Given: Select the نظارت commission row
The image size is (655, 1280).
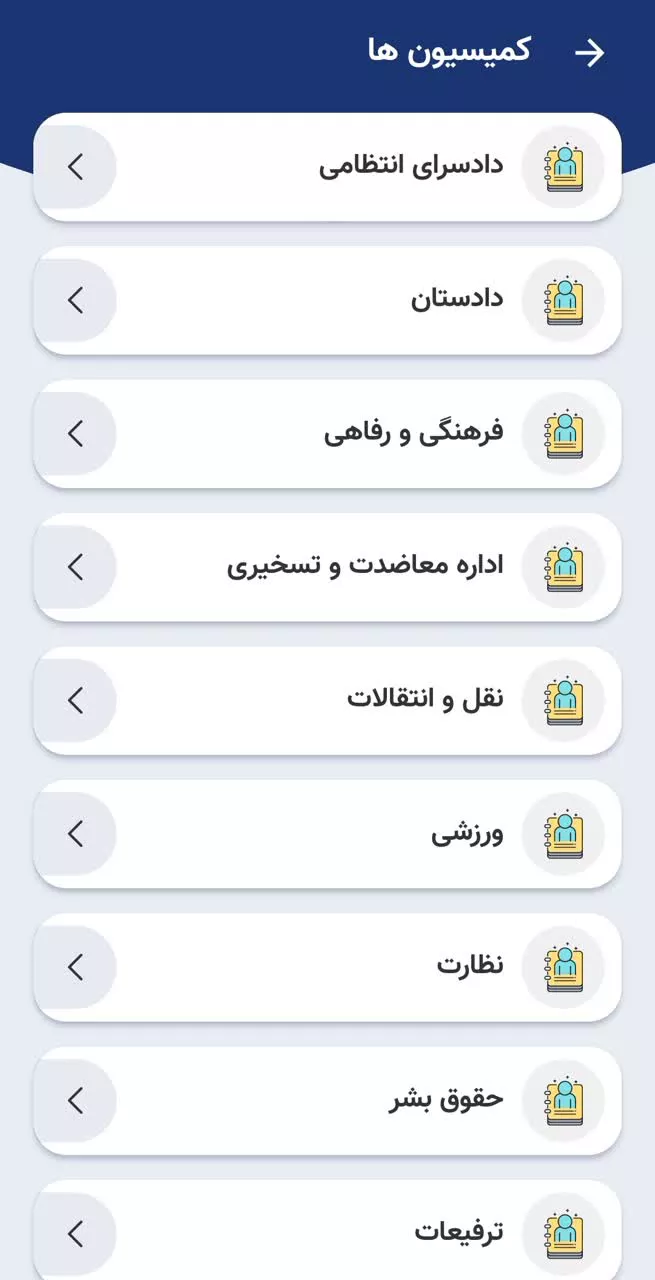Looking at the screenshot, I should coord(327,967).
